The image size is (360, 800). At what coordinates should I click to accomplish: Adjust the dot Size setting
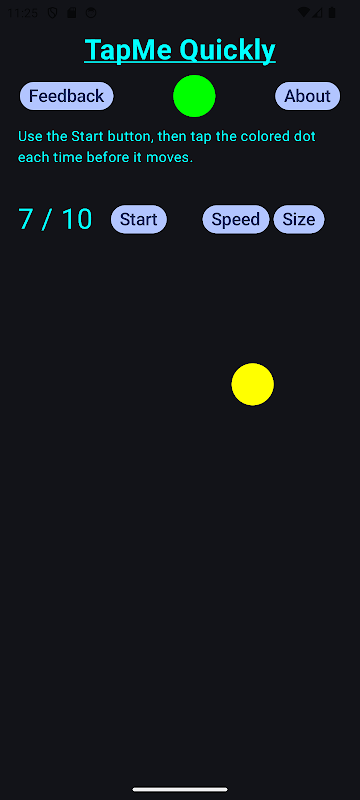click(x=299, y=219)
